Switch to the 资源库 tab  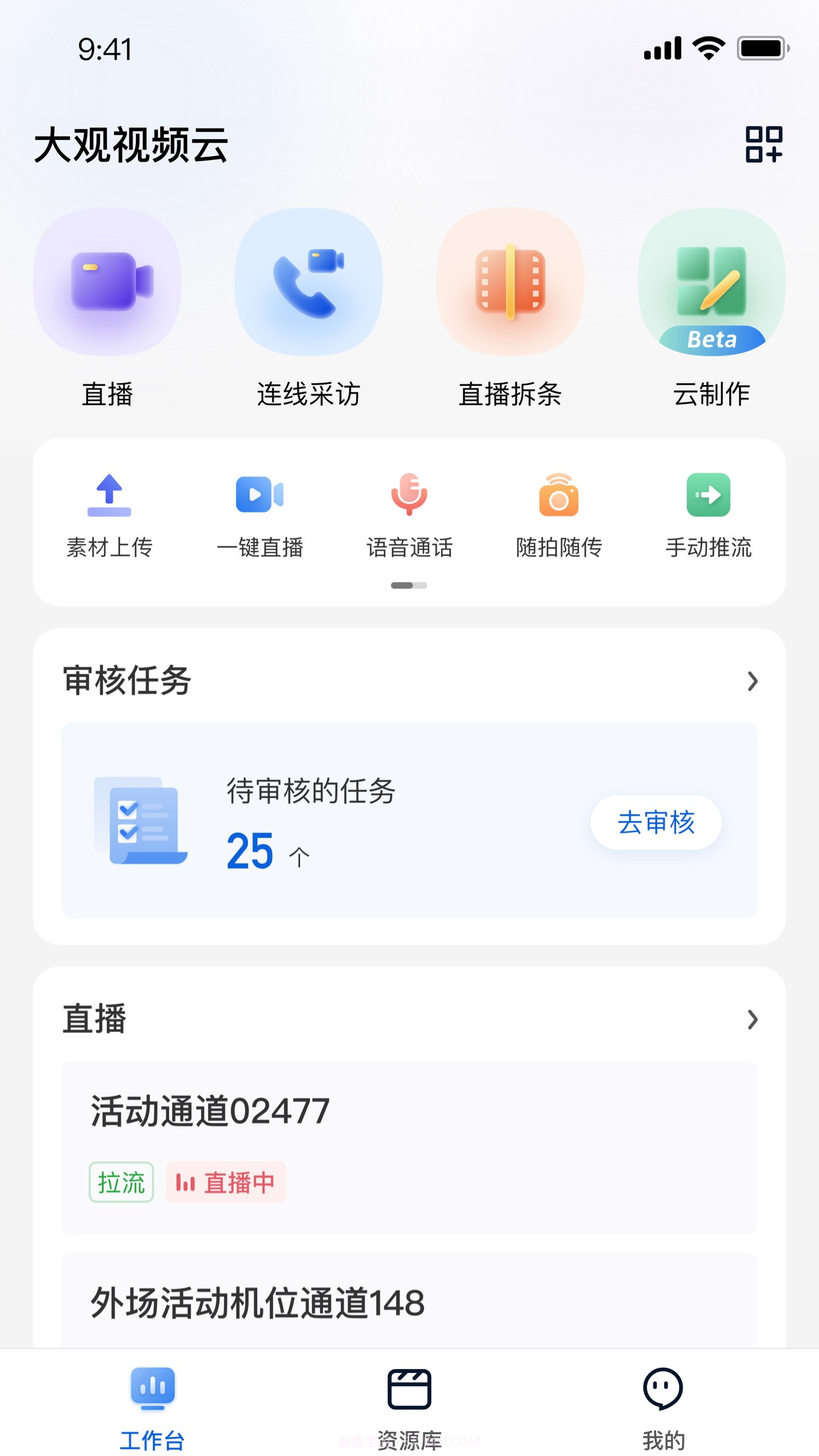click(409, 1405)
